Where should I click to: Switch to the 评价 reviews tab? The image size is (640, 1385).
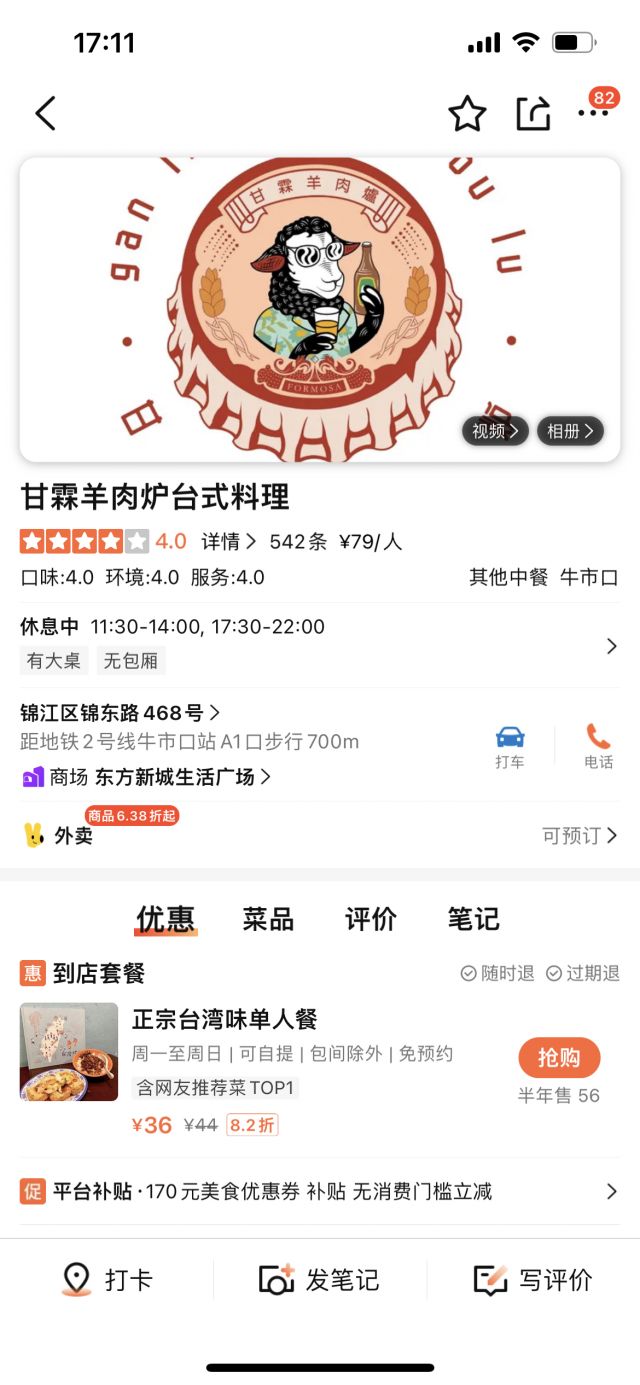[x=371, y=919]
